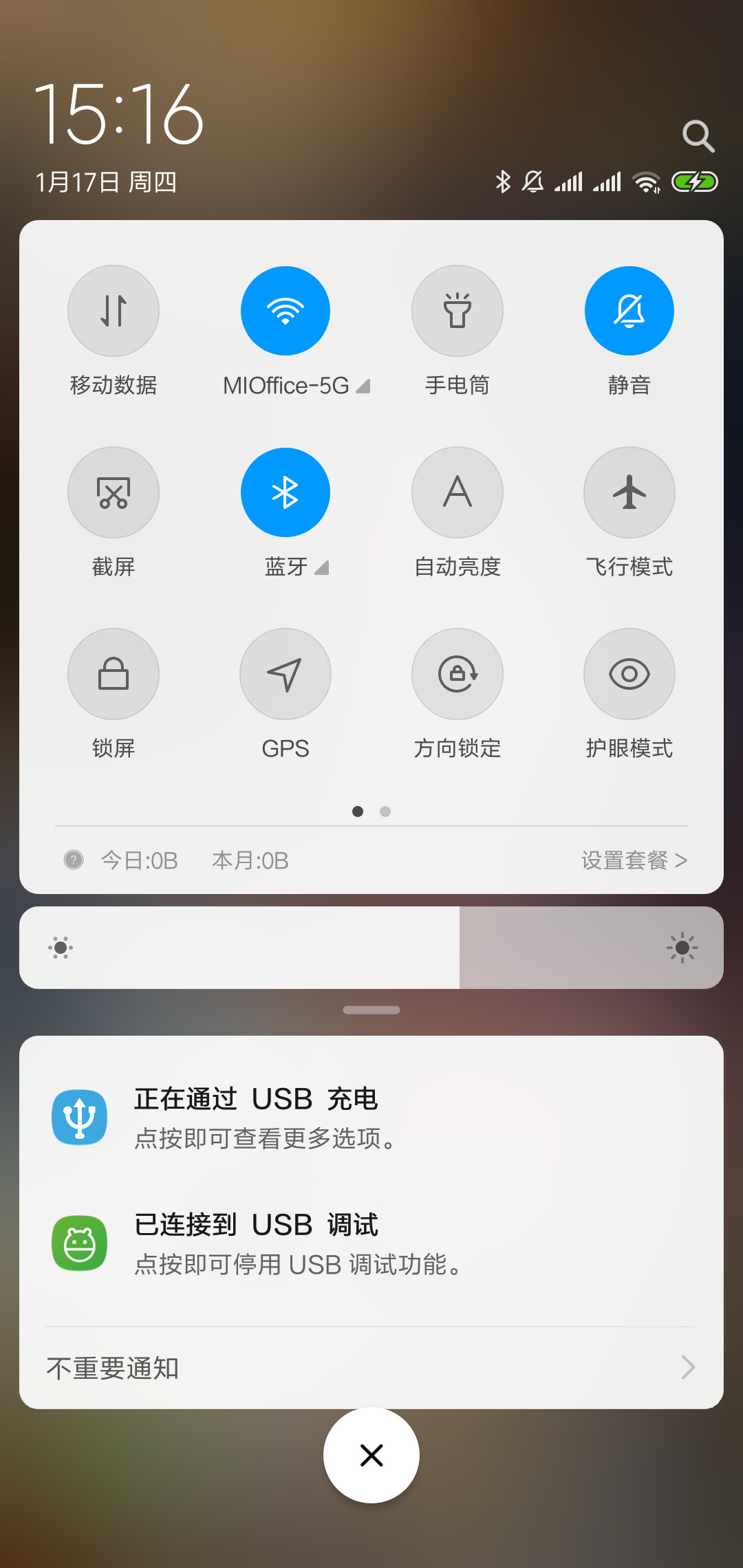Go to second quick-settings page dot
This screenshot has height=1568, width=743.
click(385, 812)
